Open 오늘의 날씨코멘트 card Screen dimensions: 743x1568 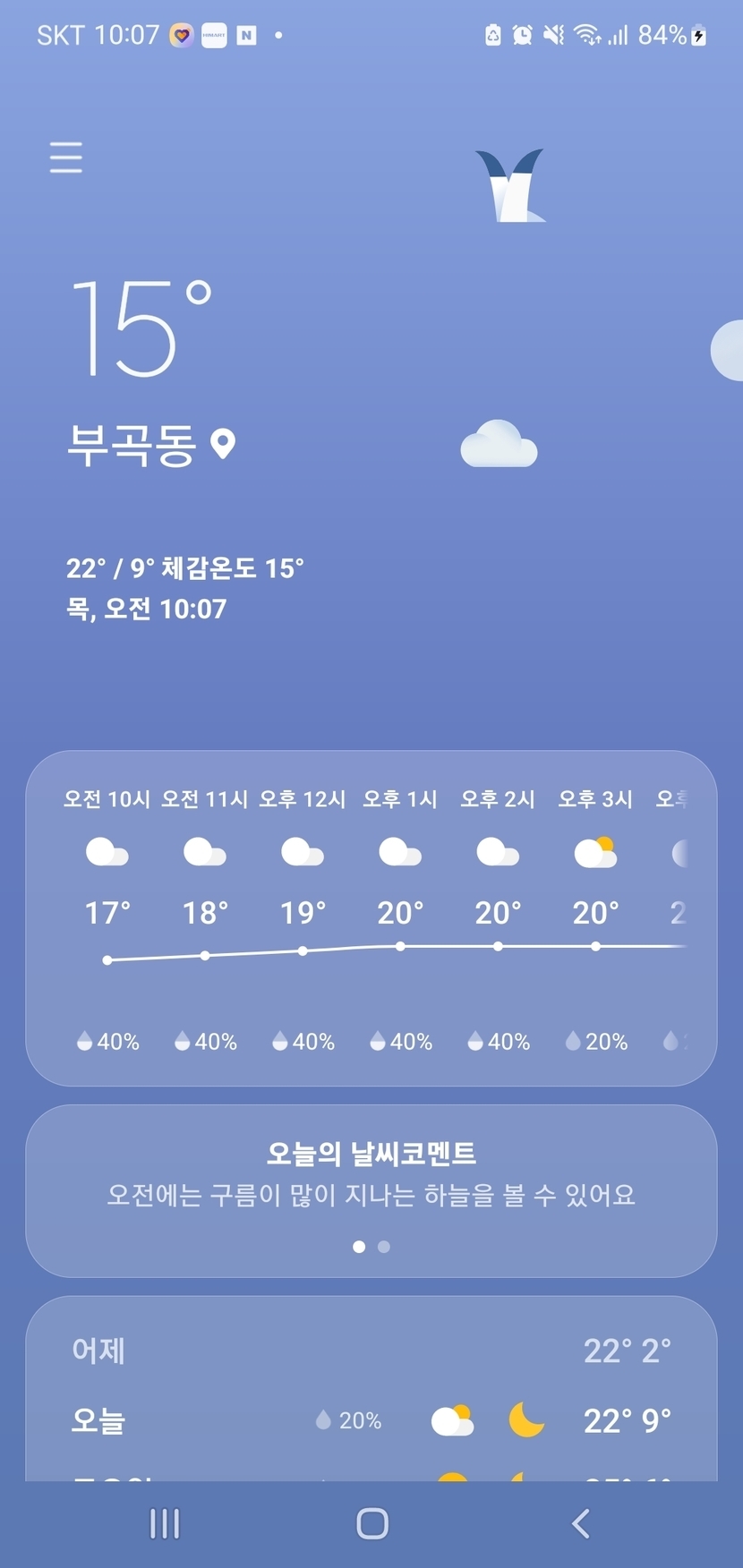371,1174
